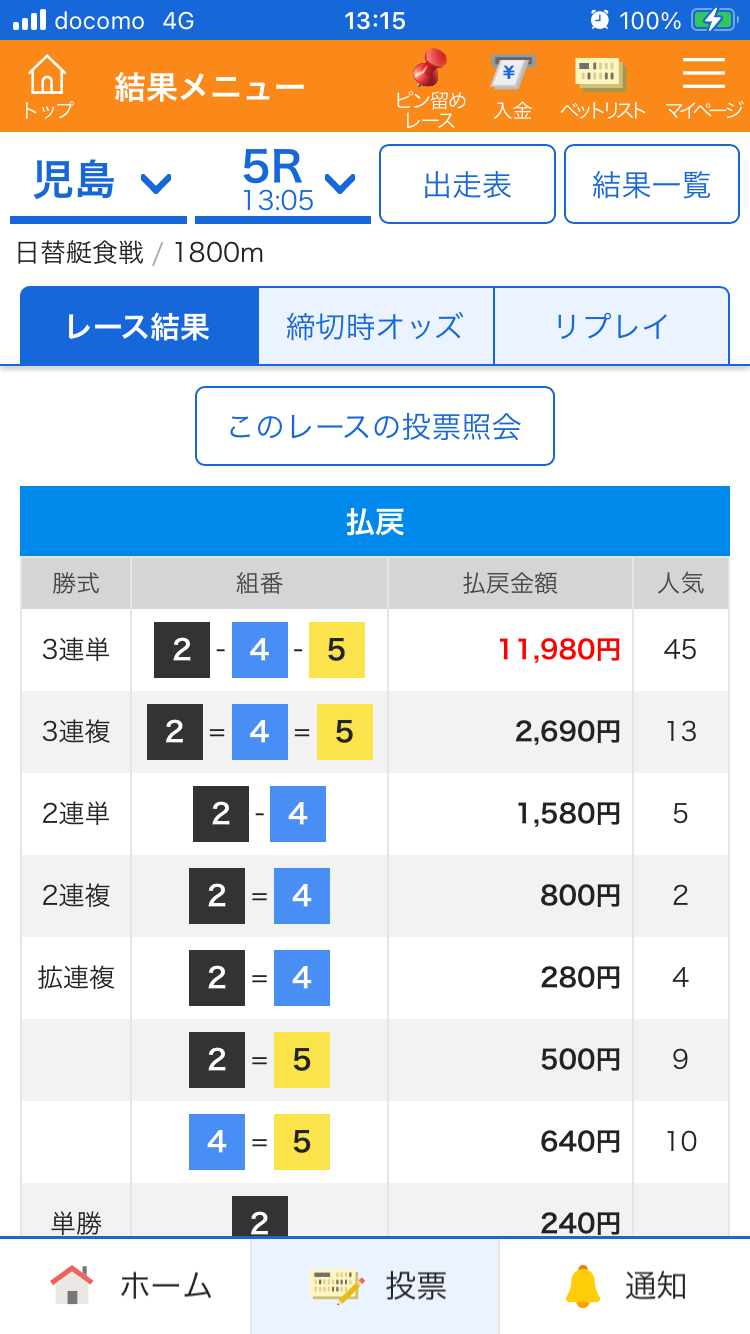Viewport: 750px width, 1334px height.
Task: Expand the 児島 venue dropdown
Action: tap(98, 184)
